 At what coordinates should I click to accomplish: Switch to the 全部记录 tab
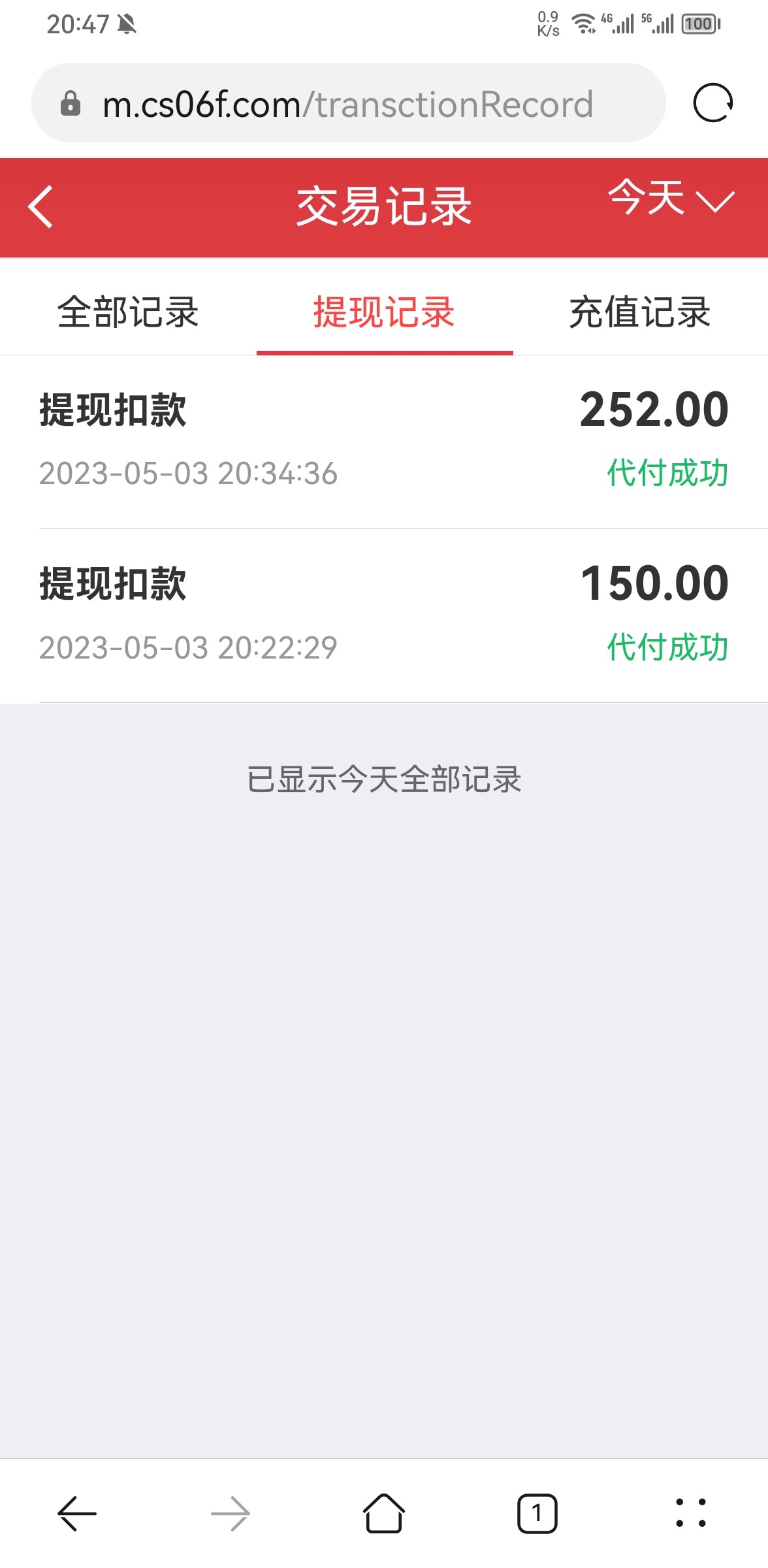[128, 312]
